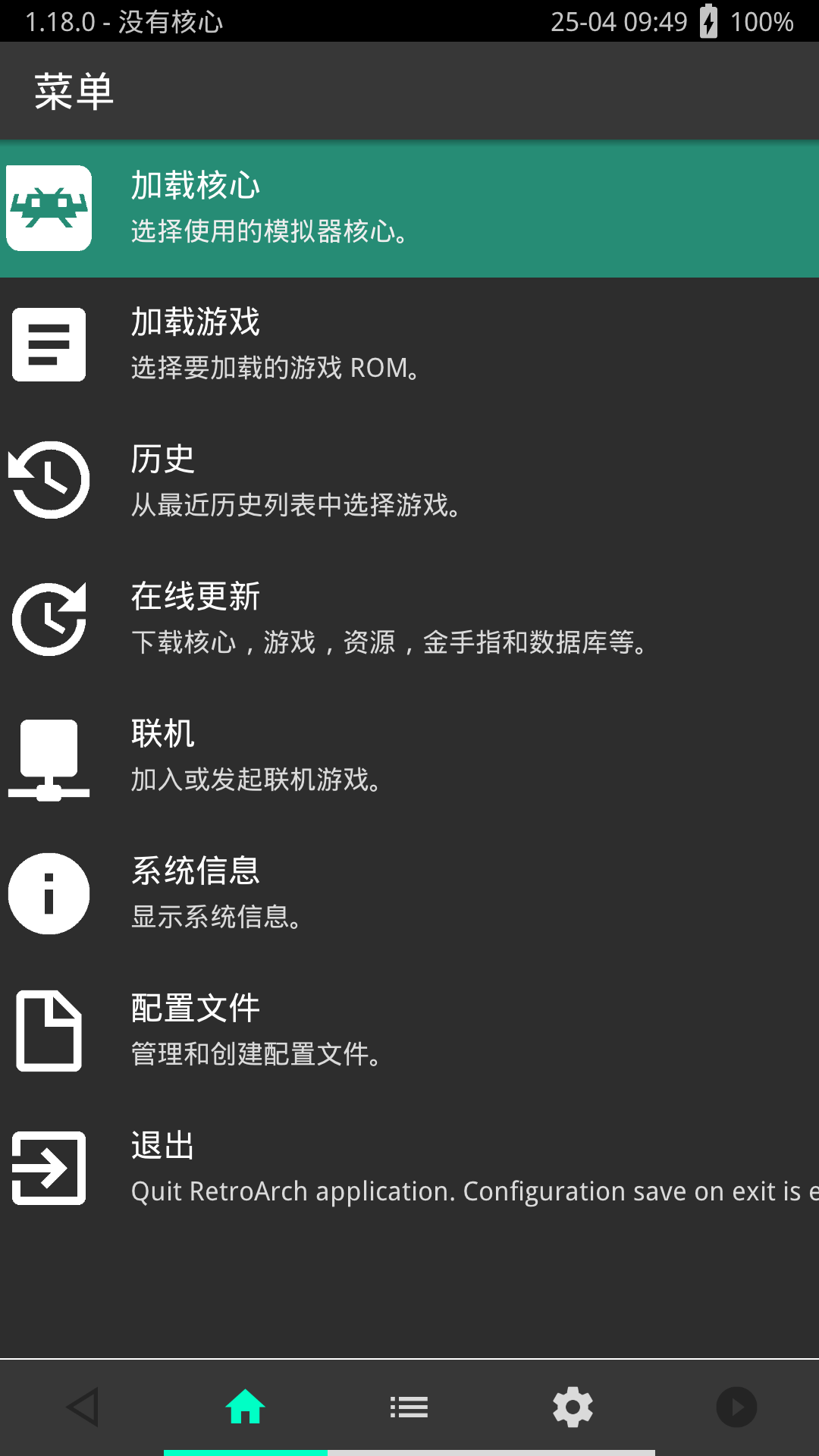This screenshot has height=1456, width=819.
Task: Click the playlist list icon at bottom
Action: point(409,1407)
